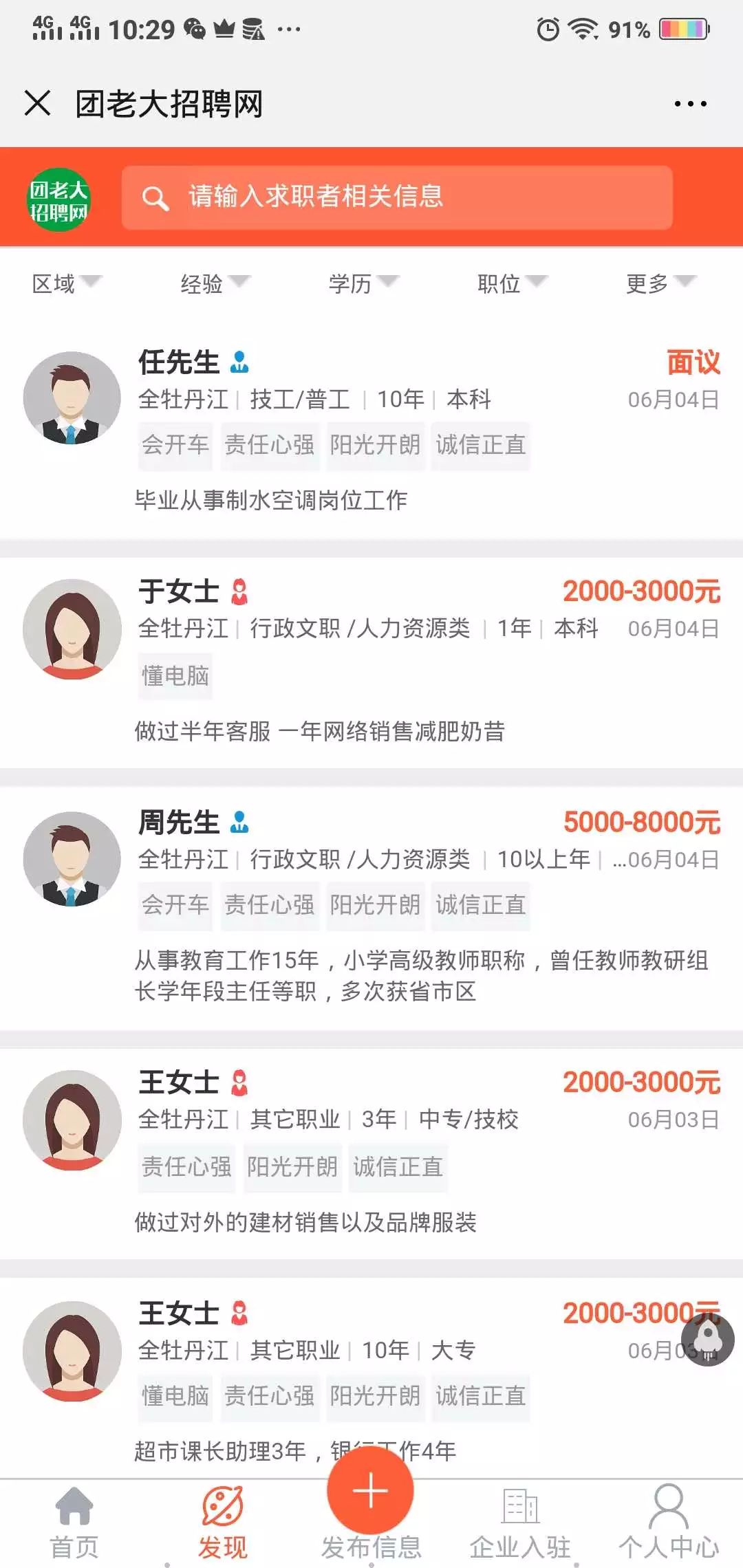The width and height of the screenshot is (743, 1568).
Task: Close the 团老大招聘网 page
Action: click(x=38, y=104)
